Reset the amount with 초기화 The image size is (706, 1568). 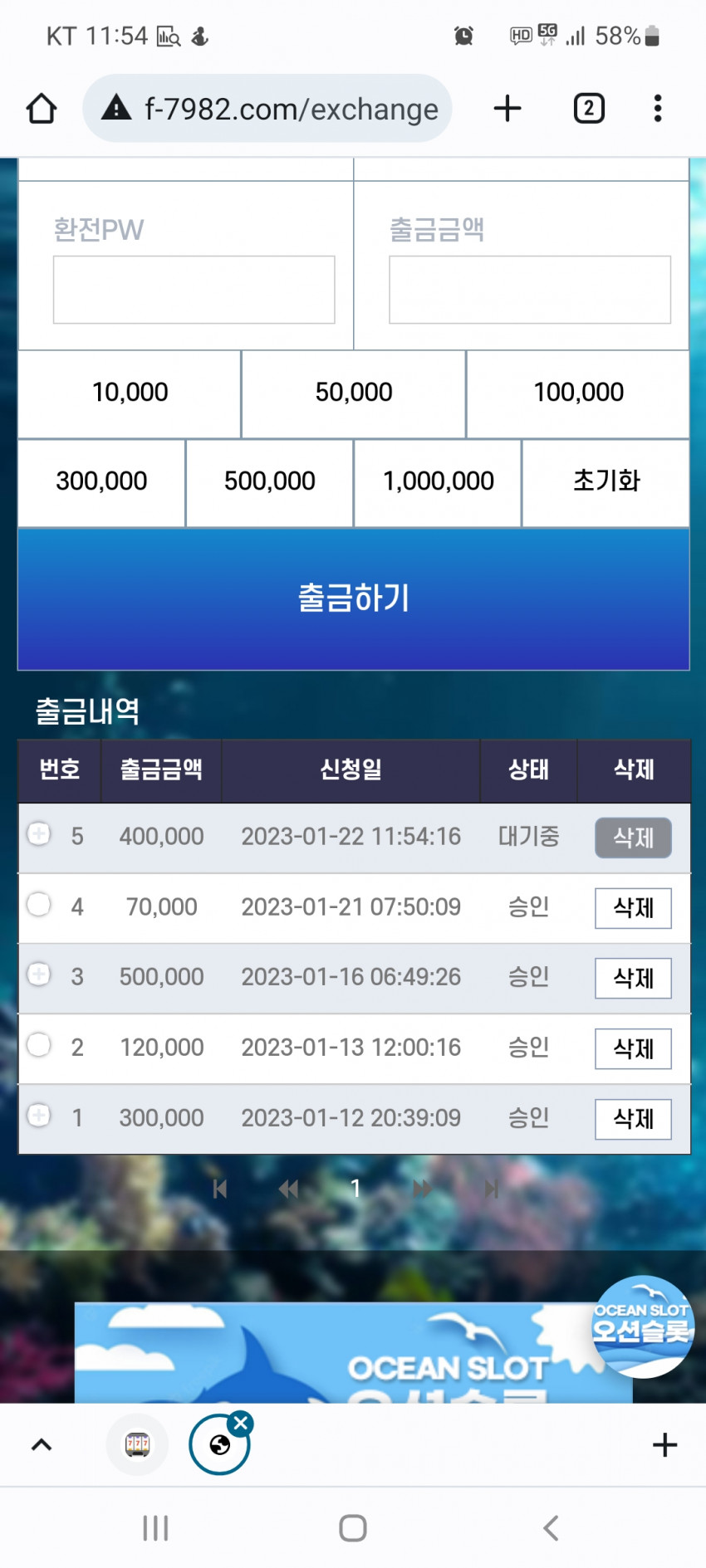[605, 481]
